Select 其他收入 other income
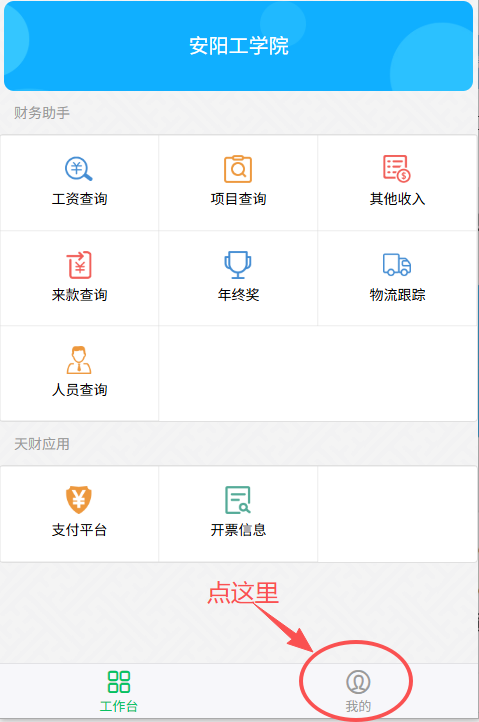The width and height of the screenshot is (479, 722). (x=397, y=183)
